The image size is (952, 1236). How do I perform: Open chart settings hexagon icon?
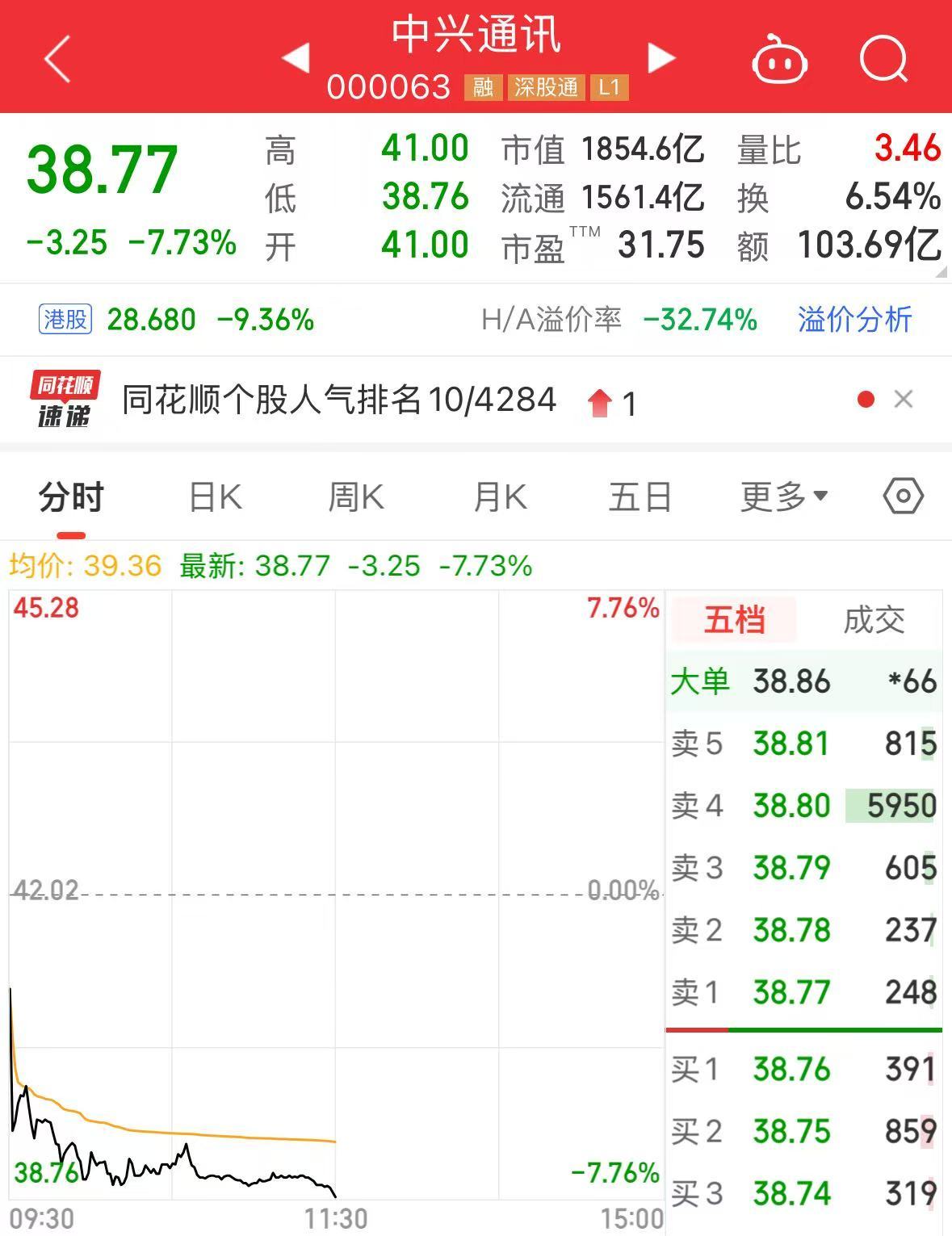point(903,496)
